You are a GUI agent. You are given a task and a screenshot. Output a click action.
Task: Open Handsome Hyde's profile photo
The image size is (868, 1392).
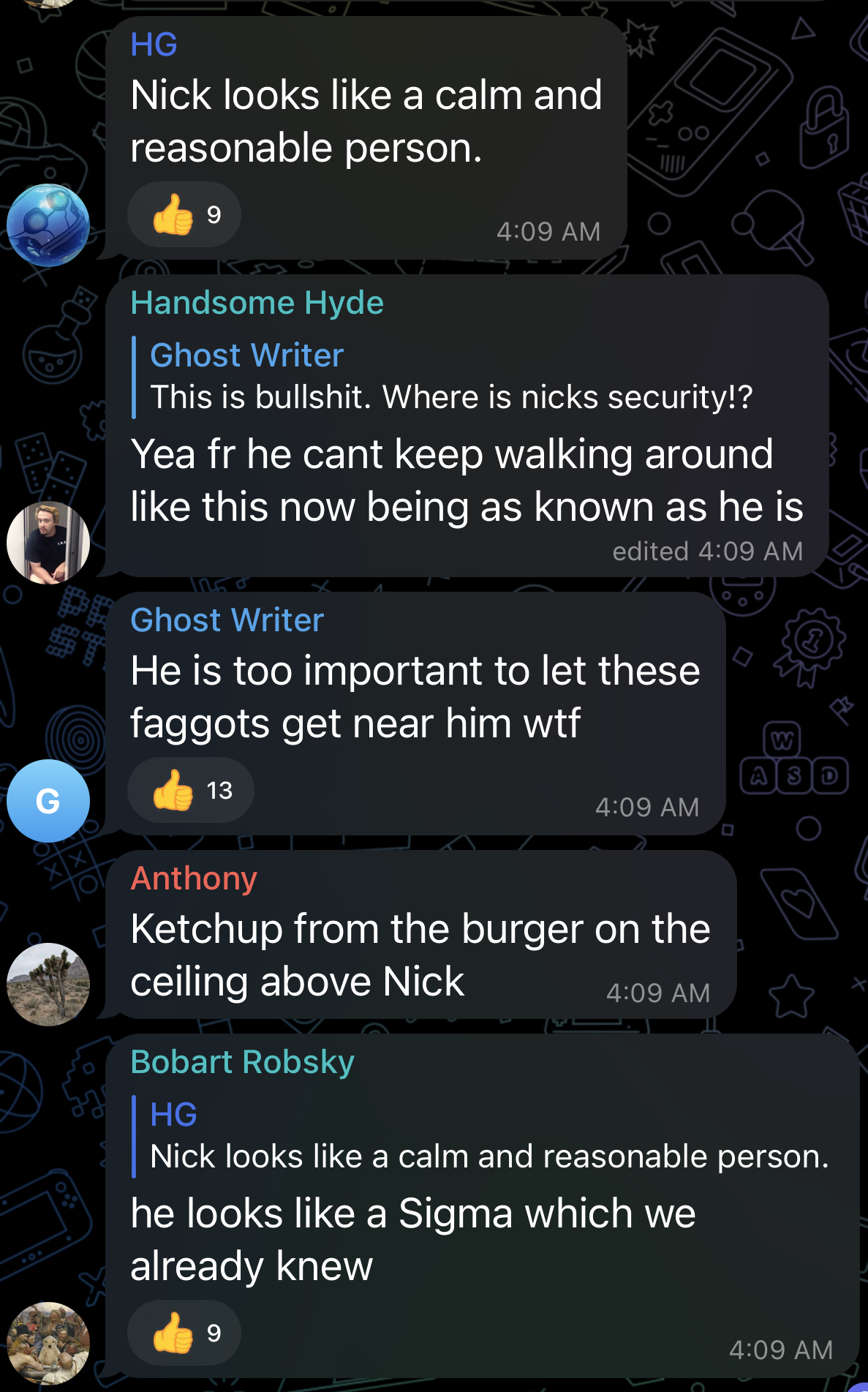tap(48, 543)
